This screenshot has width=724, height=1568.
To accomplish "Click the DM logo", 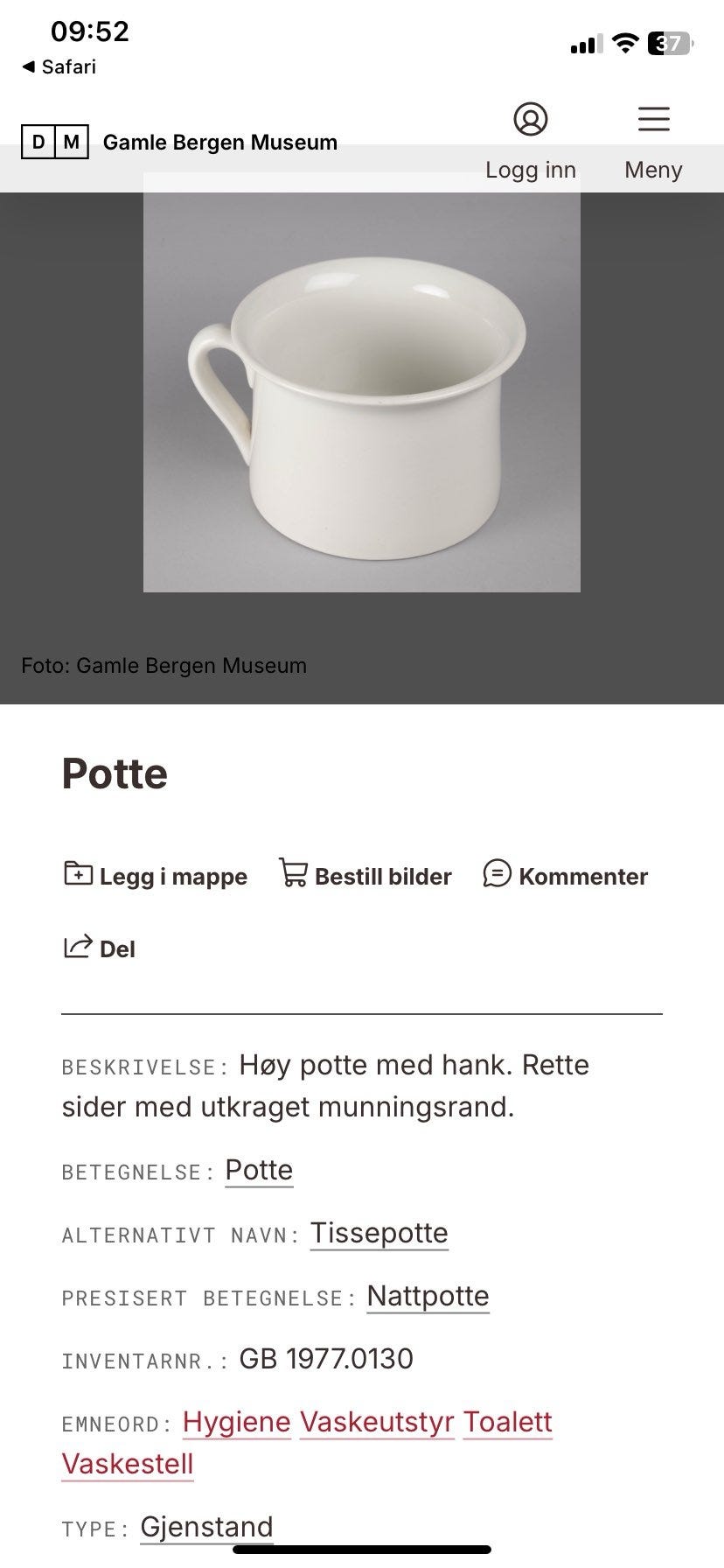I will pos(55,141).
